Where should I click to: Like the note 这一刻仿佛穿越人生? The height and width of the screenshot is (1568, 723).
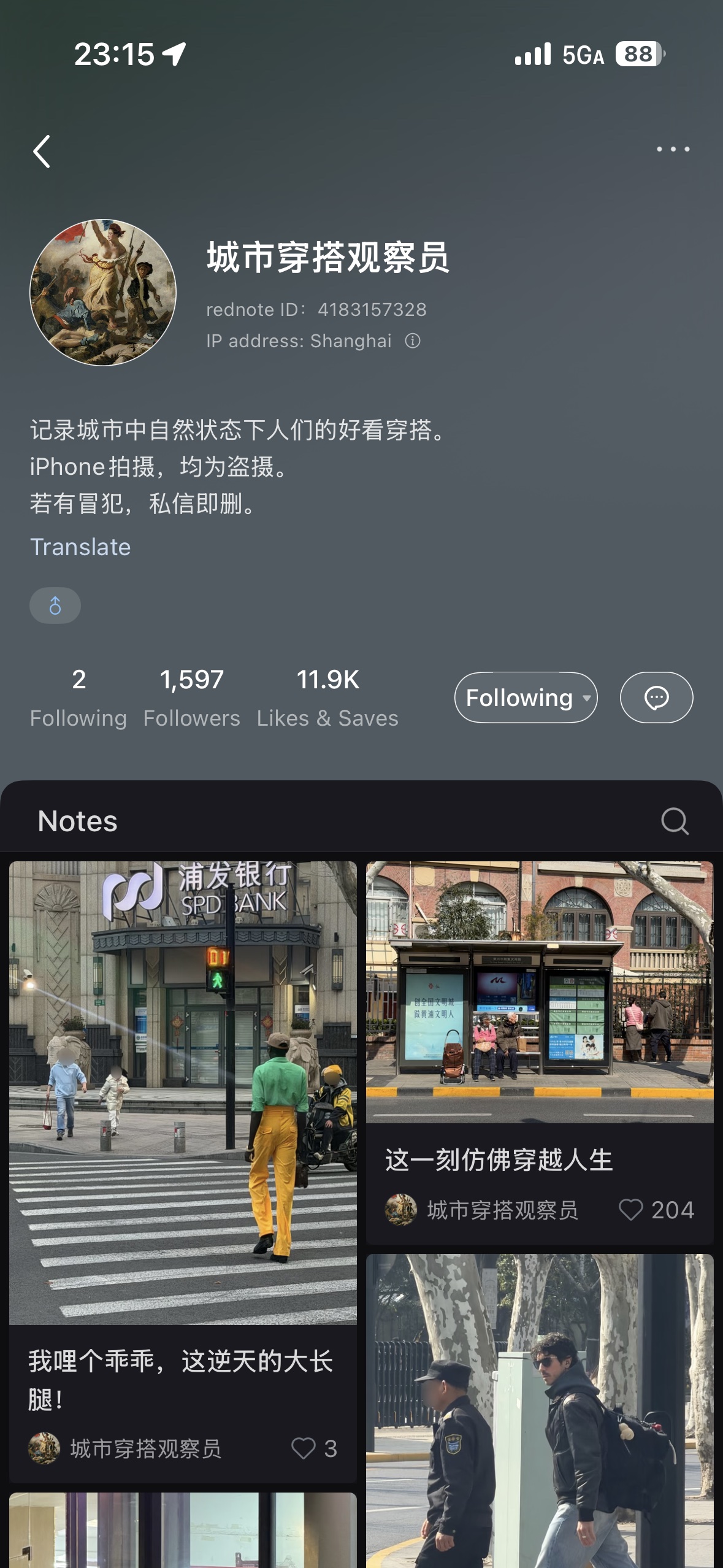pyautogui.click(x=631, y=1210)
